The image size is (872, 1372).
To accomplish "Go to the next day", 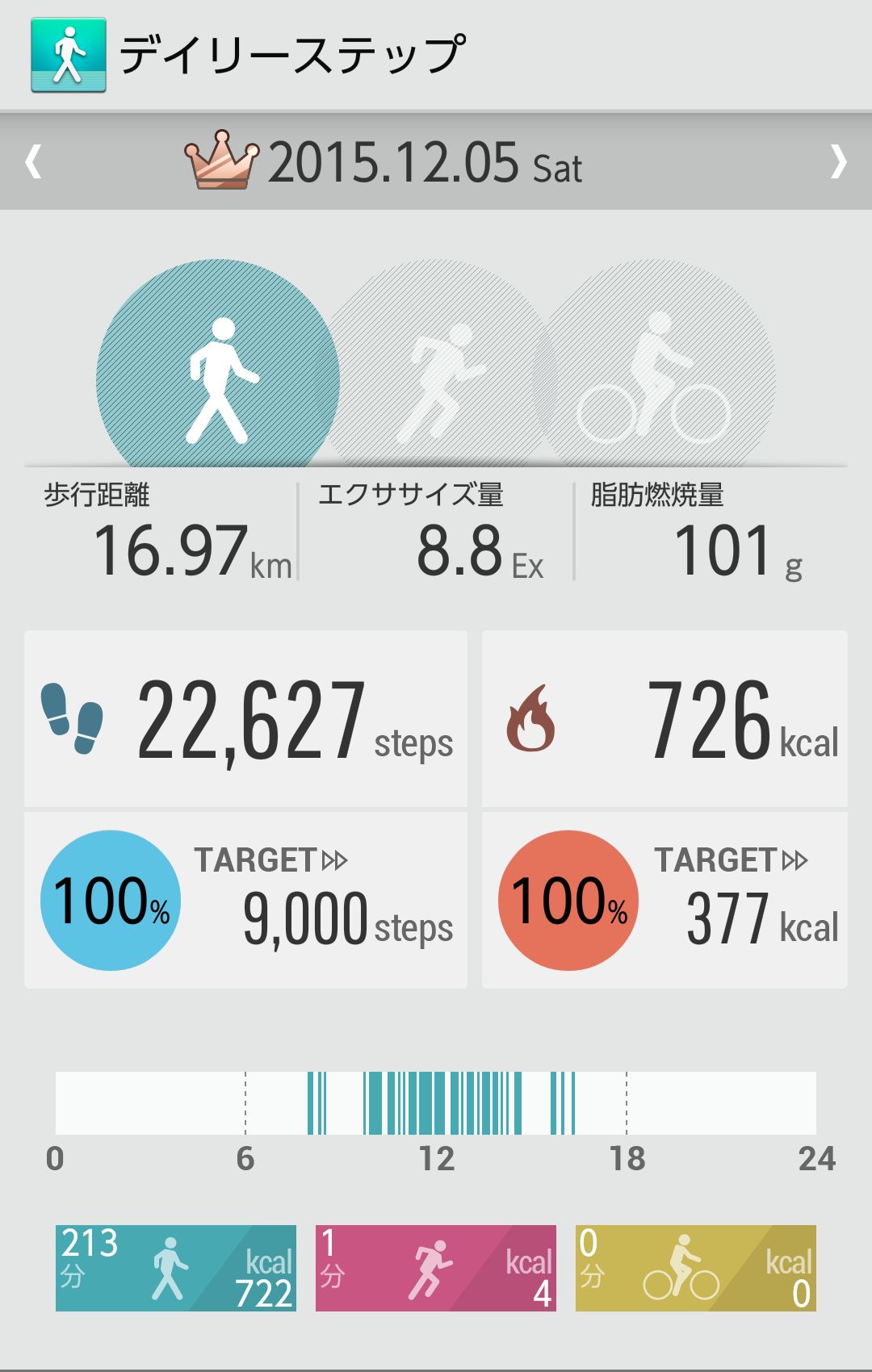I will pyautogui.click(x=838, y=161).
